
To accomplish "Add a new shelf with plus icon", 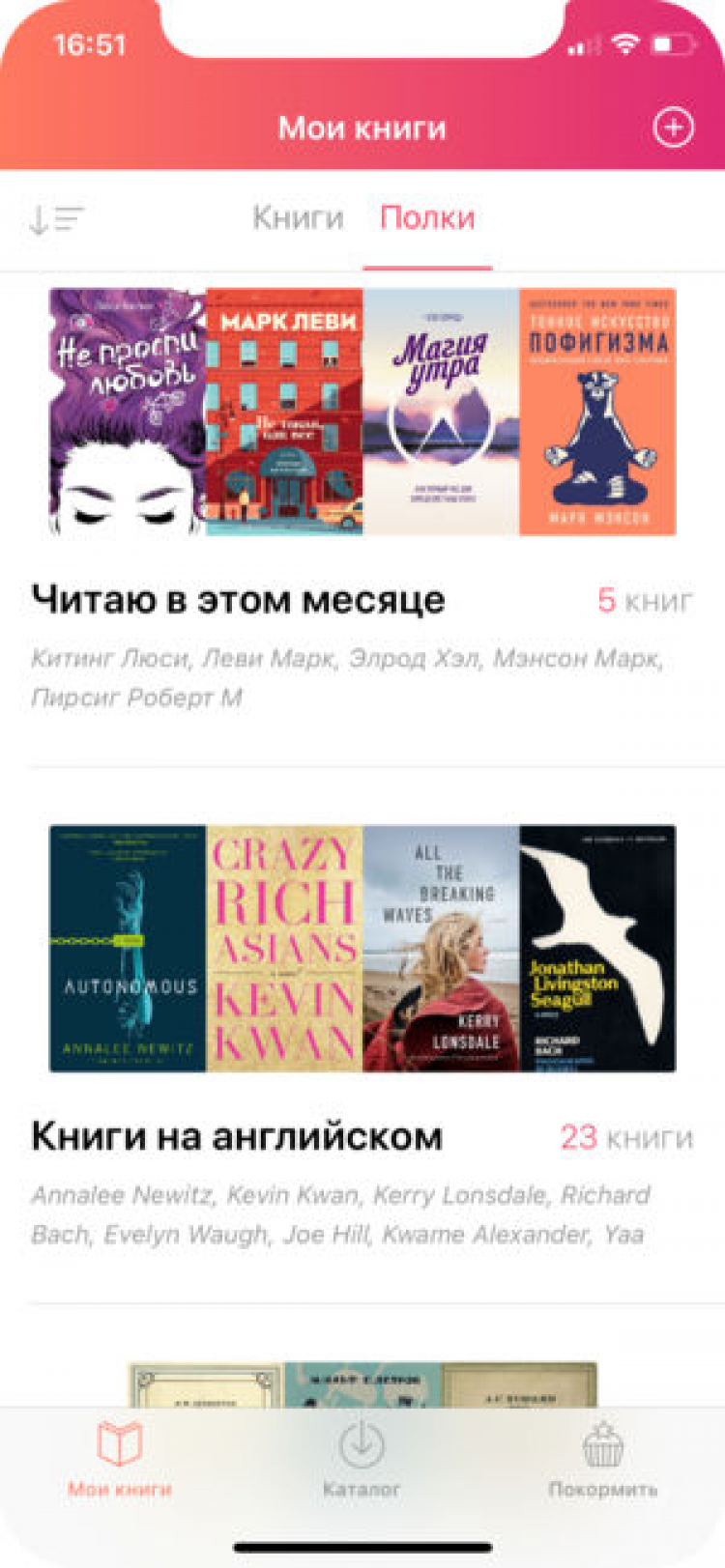I will (x=673, y=128).
